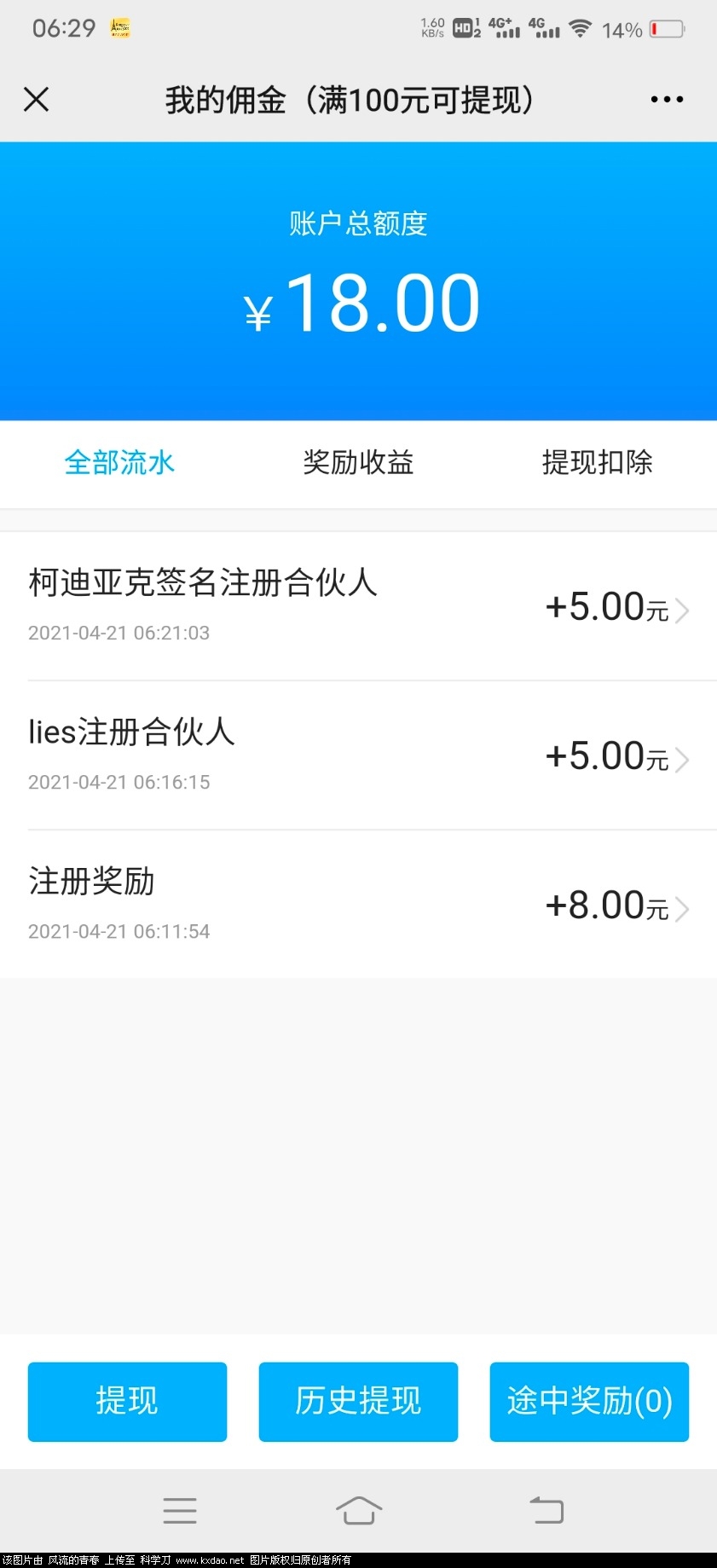Close the 我的佣金 page
The width and height of the screenshot is (717, 1568).
click(x=37, y=99)
